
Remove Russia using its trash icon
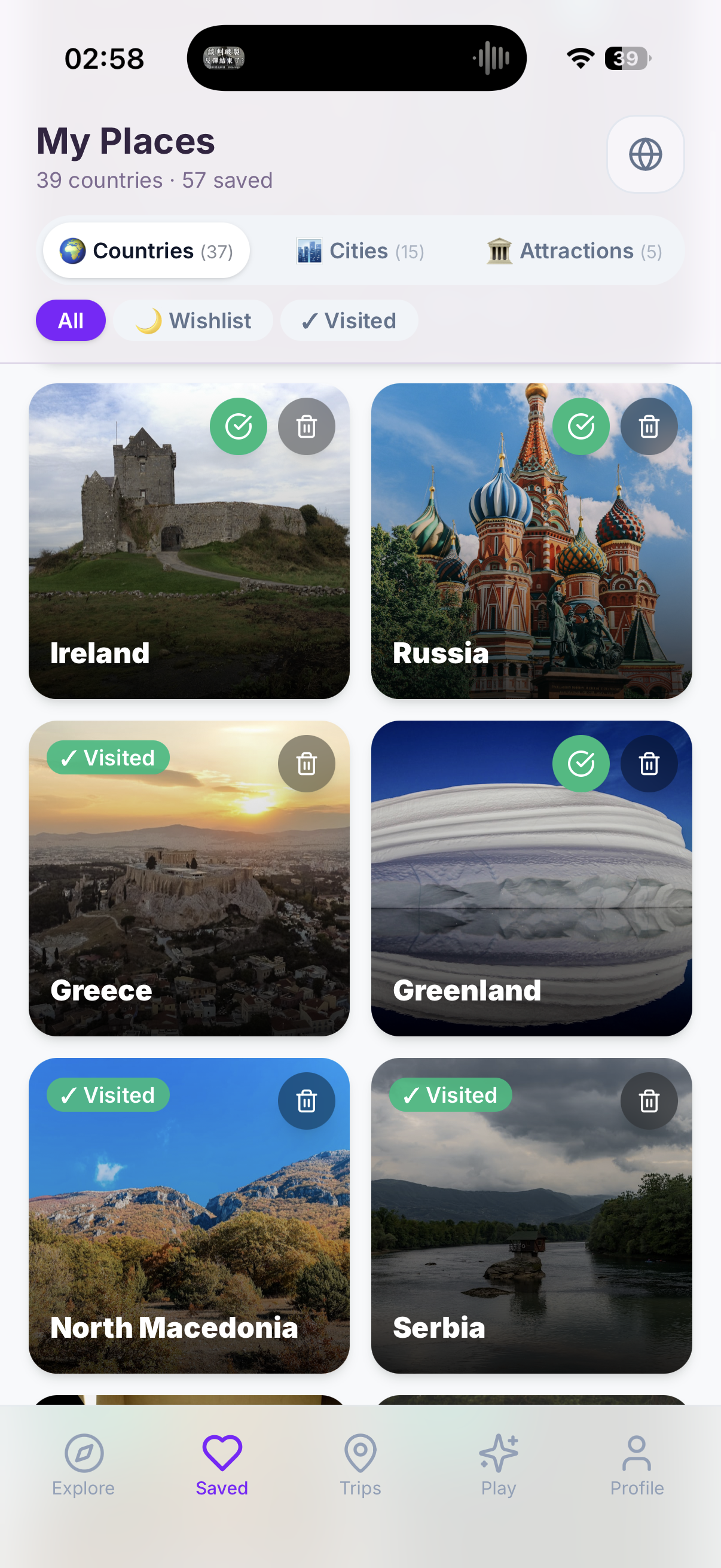tap(649, 427)
